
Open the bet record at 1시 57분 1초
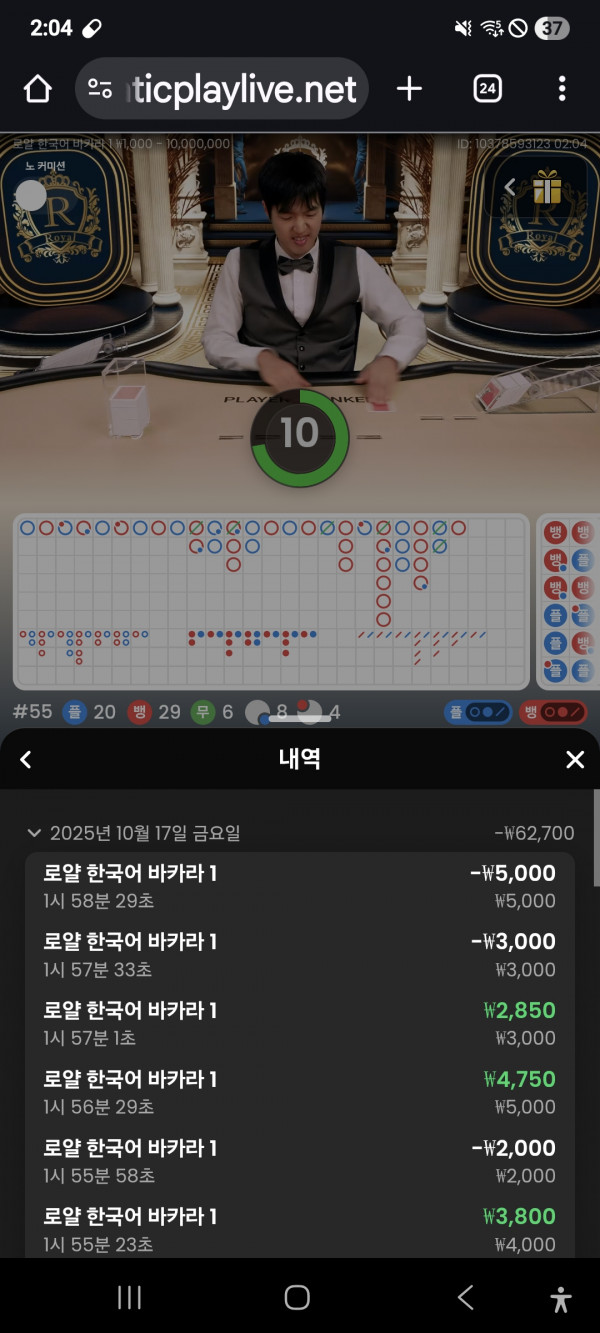[299, 1024]
